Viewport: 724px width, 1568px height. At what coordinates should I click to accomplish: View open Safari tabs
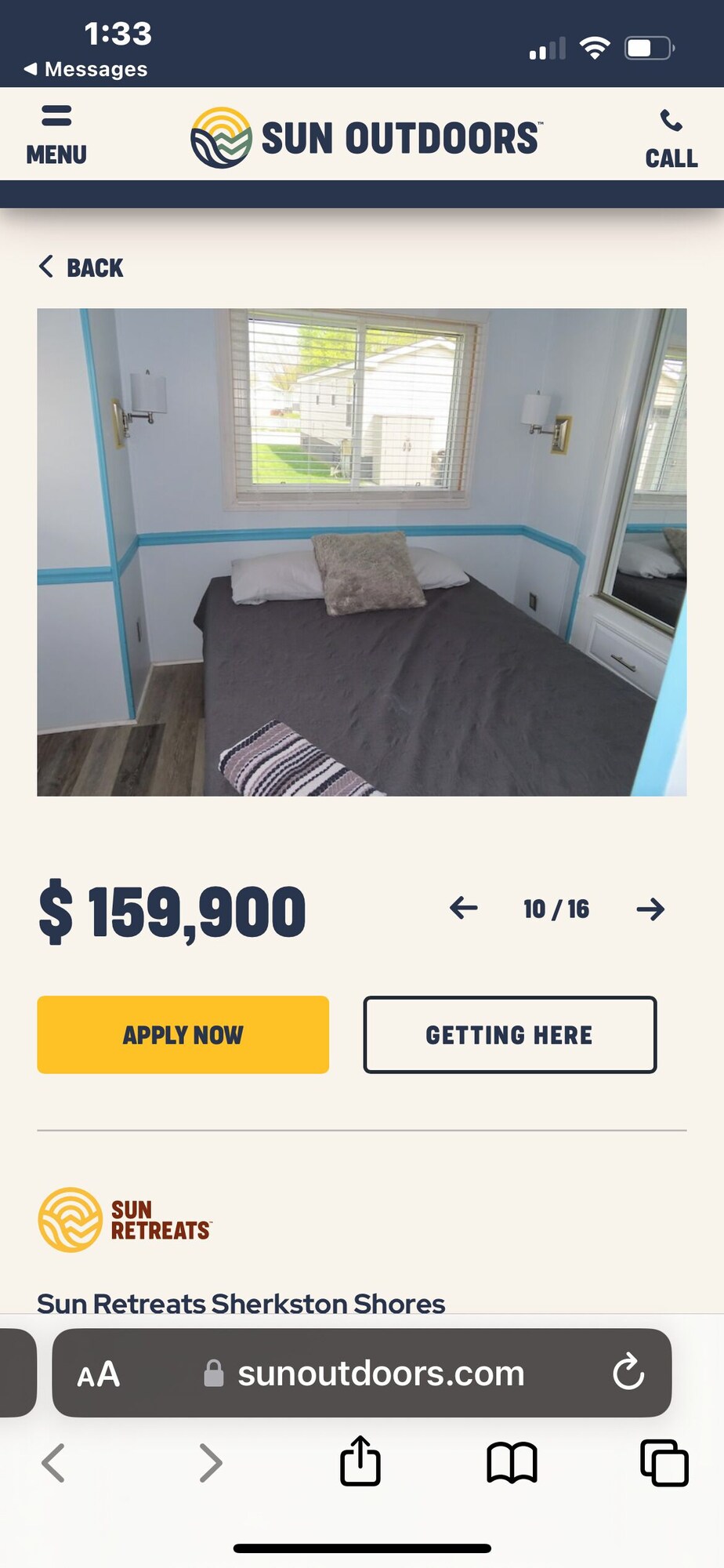(664, 1463)
